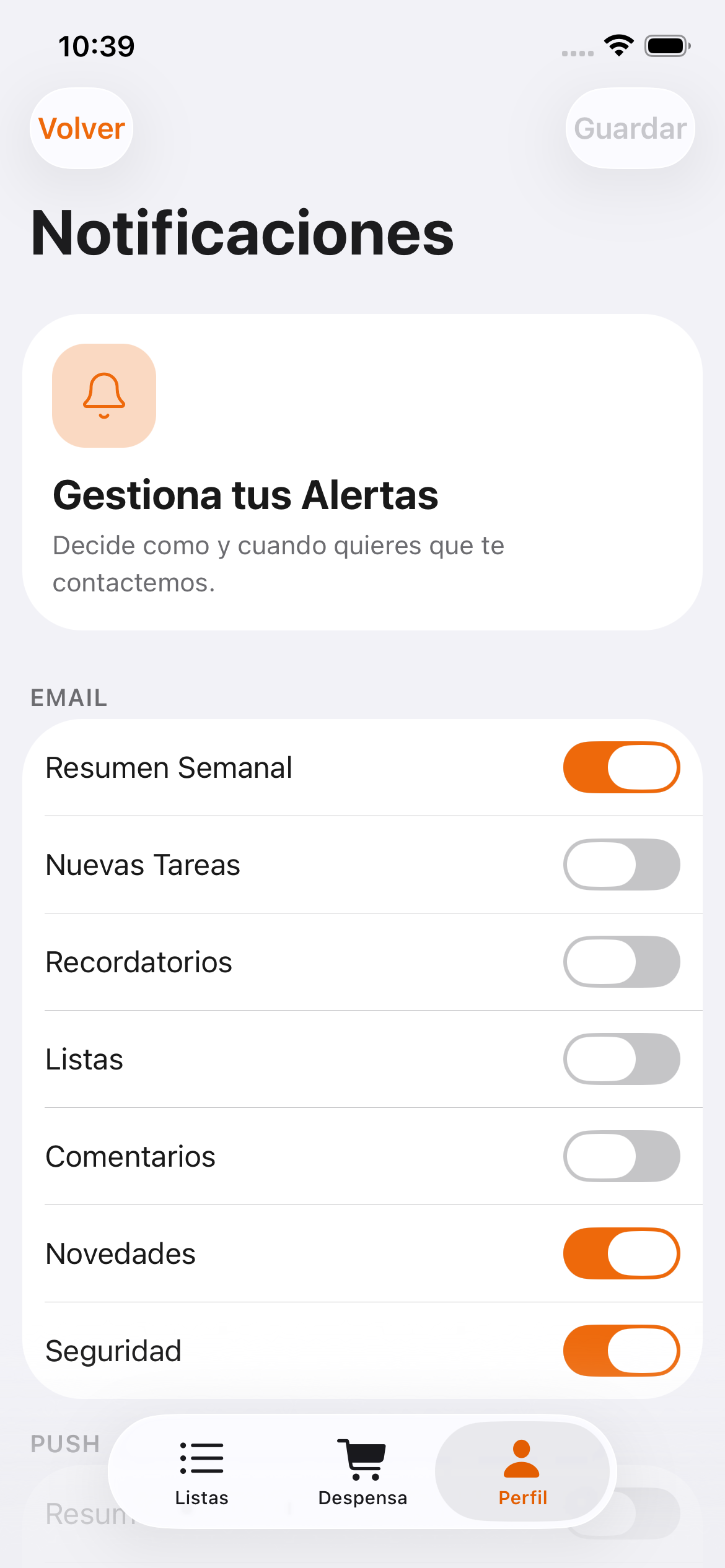725x1568 pixels.
Task: Enable Nuevas Tareas notifications
Action: coord(622,865)
